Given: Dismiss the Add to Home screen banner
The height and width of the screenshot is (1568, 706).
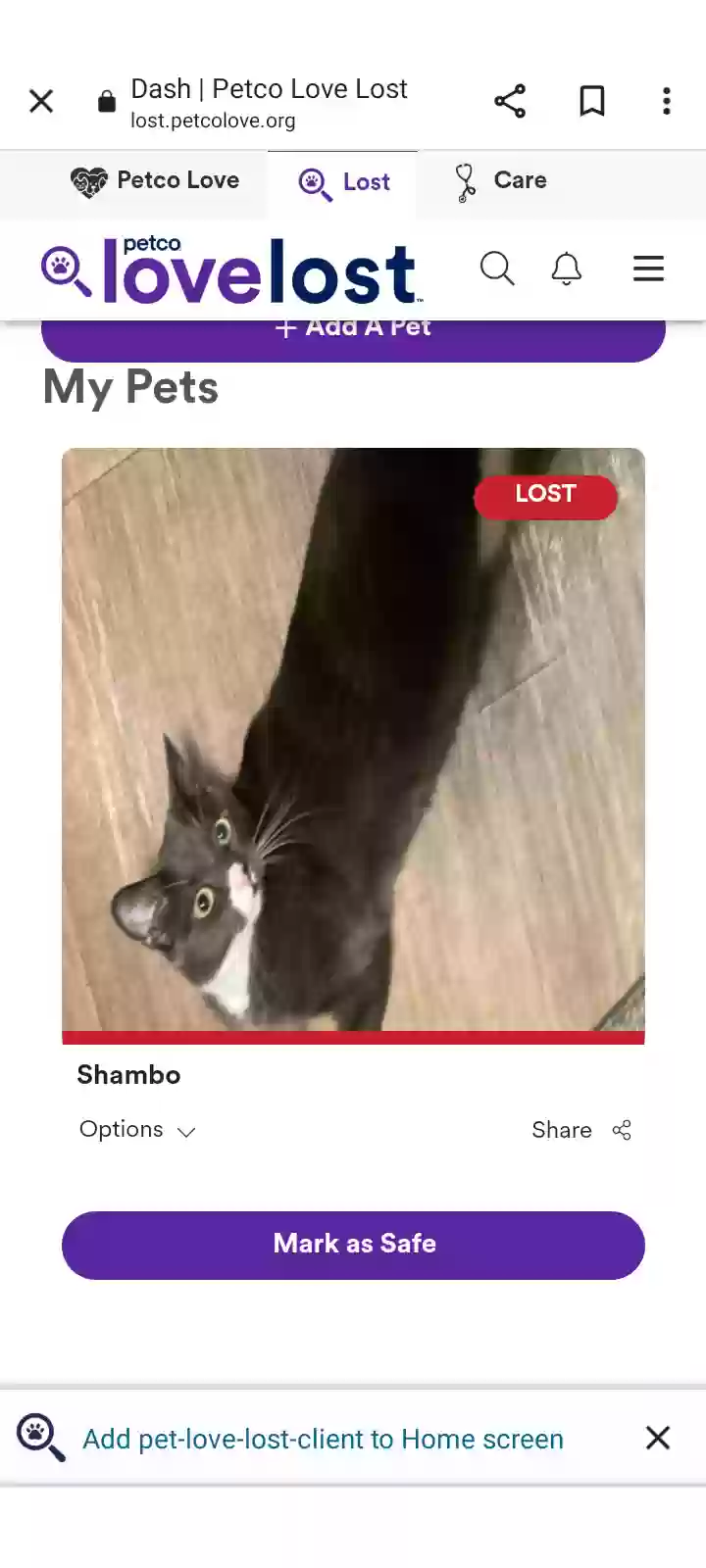Looking at the screenshot, I should click(658, 1438).
